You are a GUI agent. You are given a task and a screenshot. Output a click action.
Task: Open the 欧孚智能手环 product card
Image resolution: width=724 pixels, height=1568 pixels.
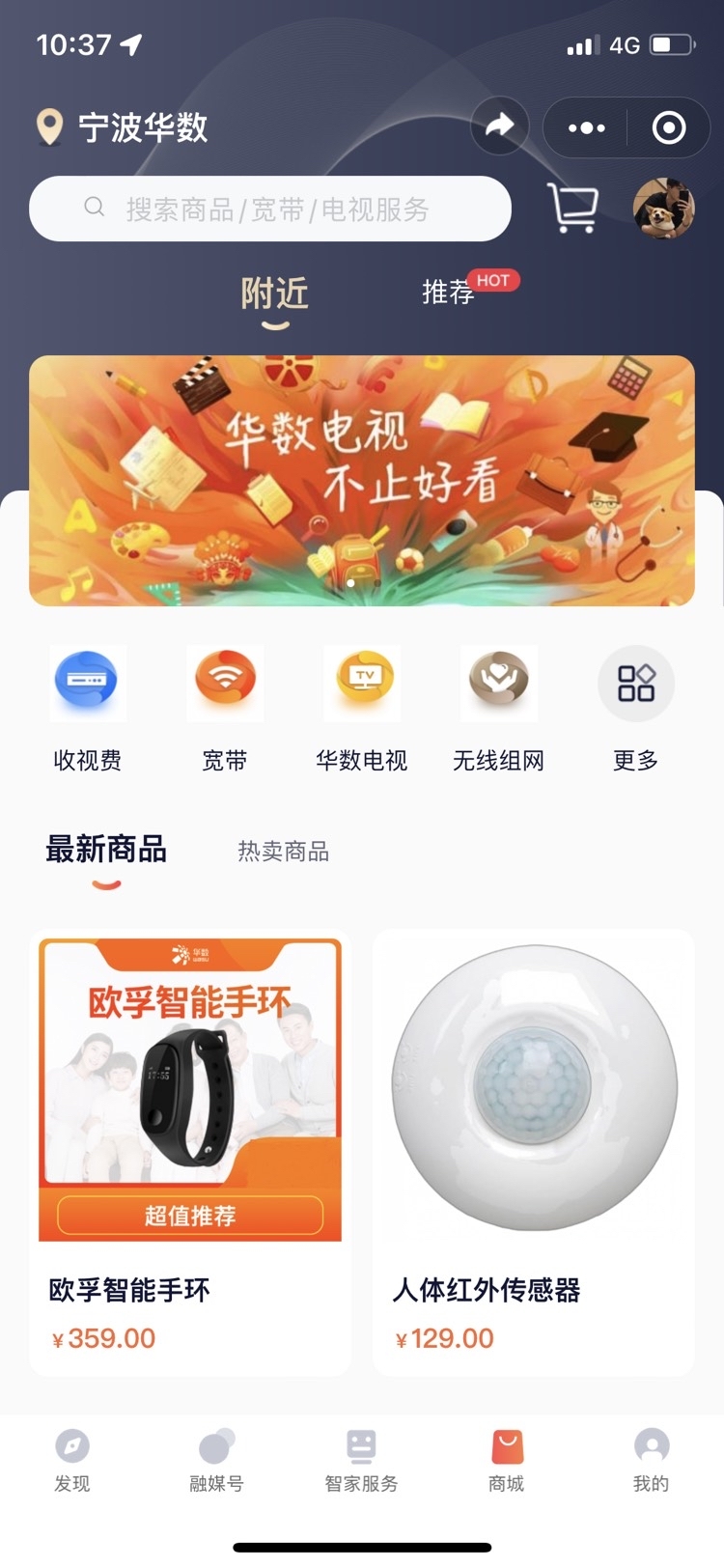coord(190,1152)
